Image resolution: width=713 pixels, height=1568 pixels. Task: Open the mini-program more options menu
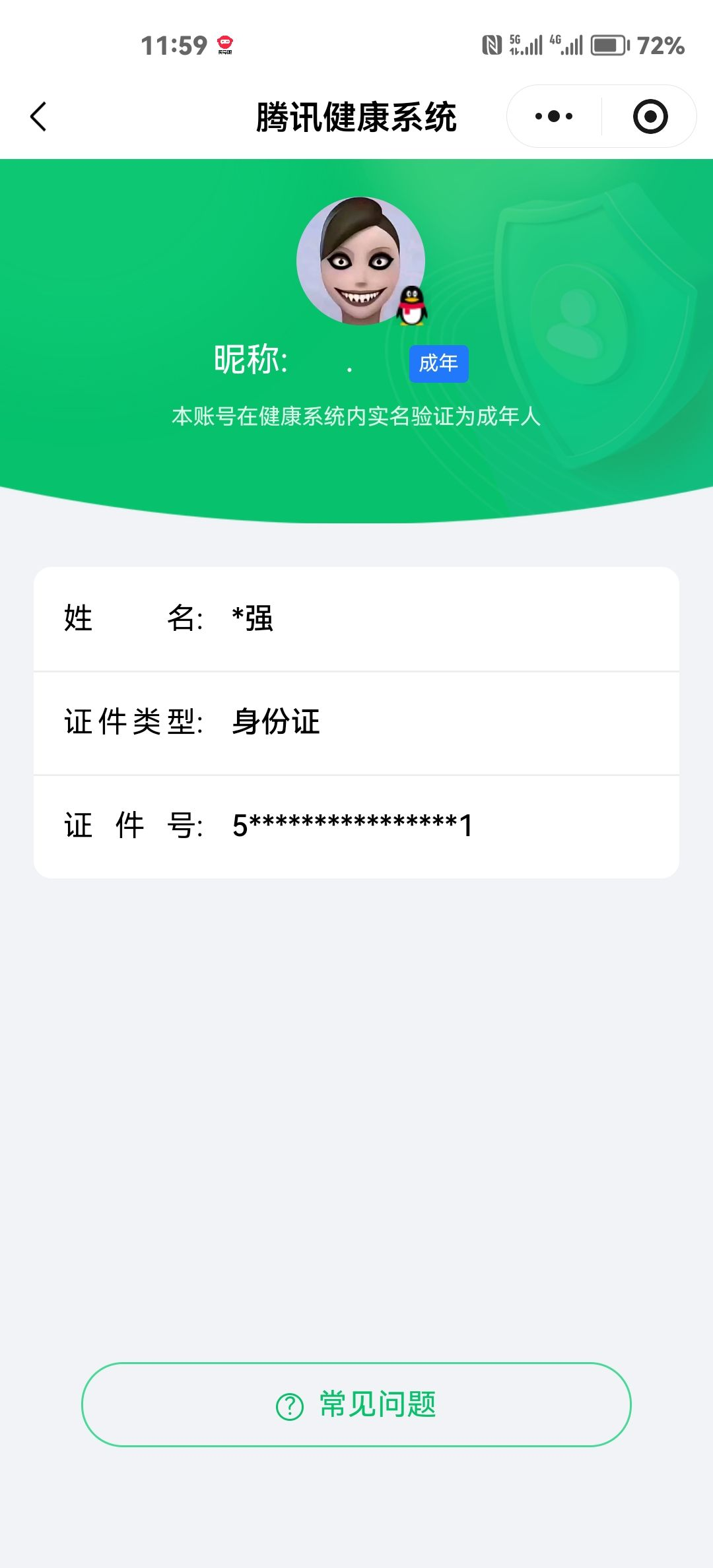point(553,115)
